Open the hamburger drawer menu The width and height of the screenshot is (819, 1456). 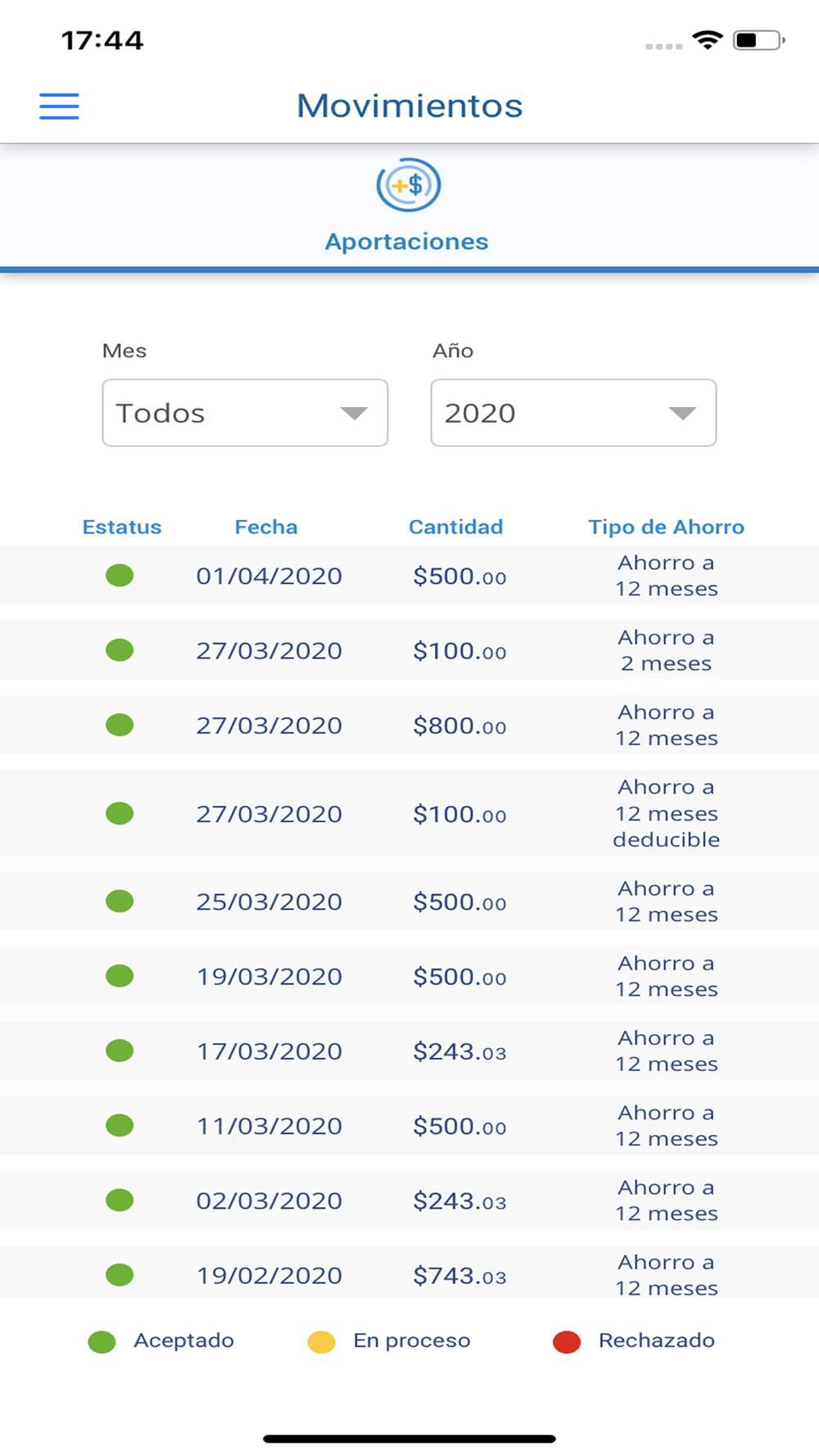(59, 106)
